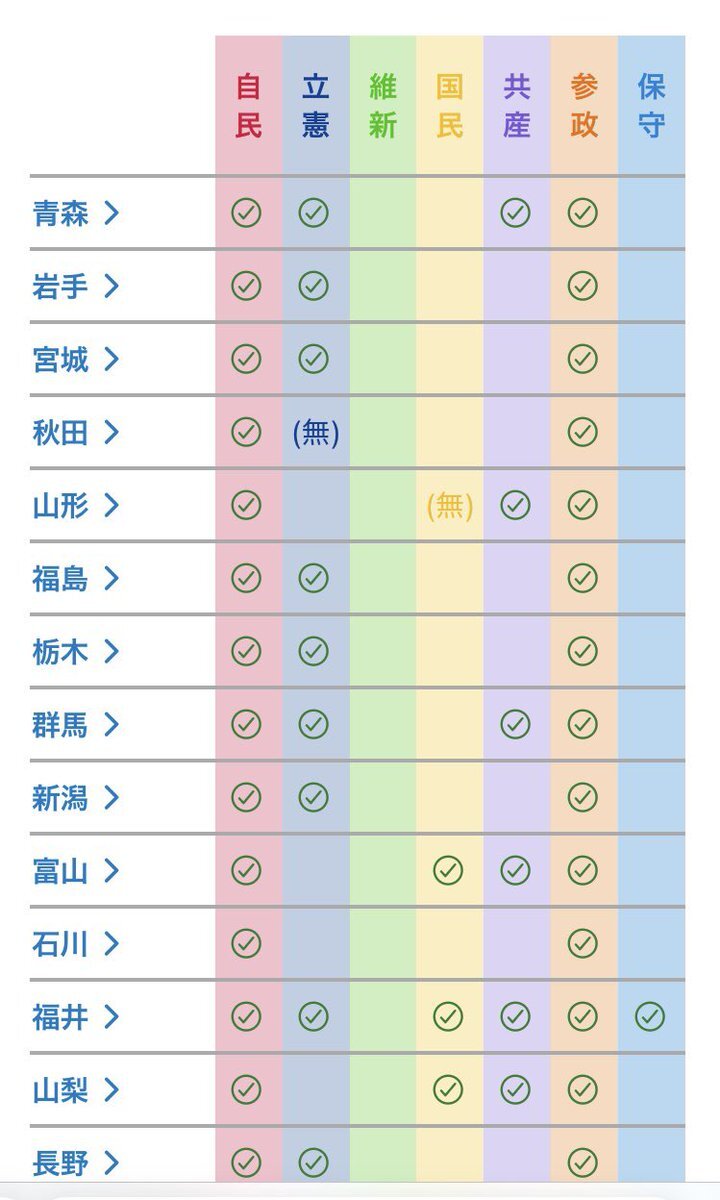
Task: View the 福島 prefecture page
Action: (76, 578)
